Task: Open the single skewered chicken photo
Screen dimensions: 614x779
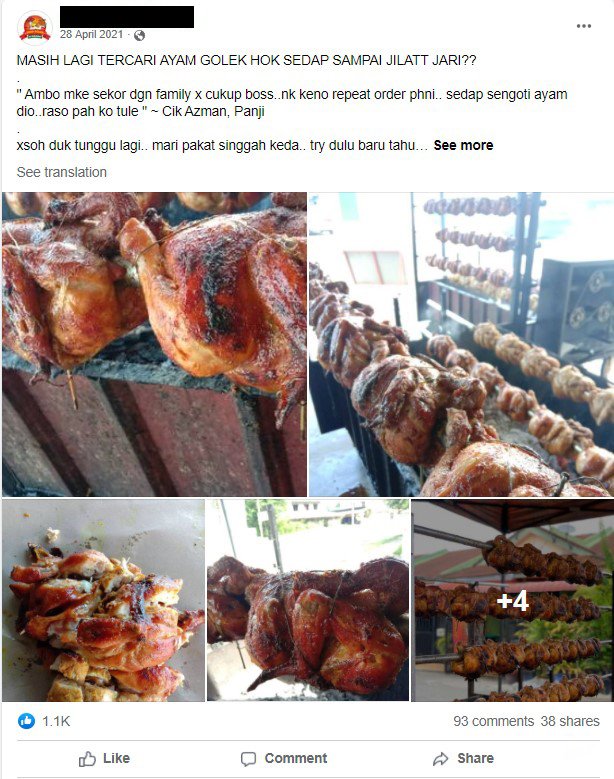Action: tap(308, 600)
